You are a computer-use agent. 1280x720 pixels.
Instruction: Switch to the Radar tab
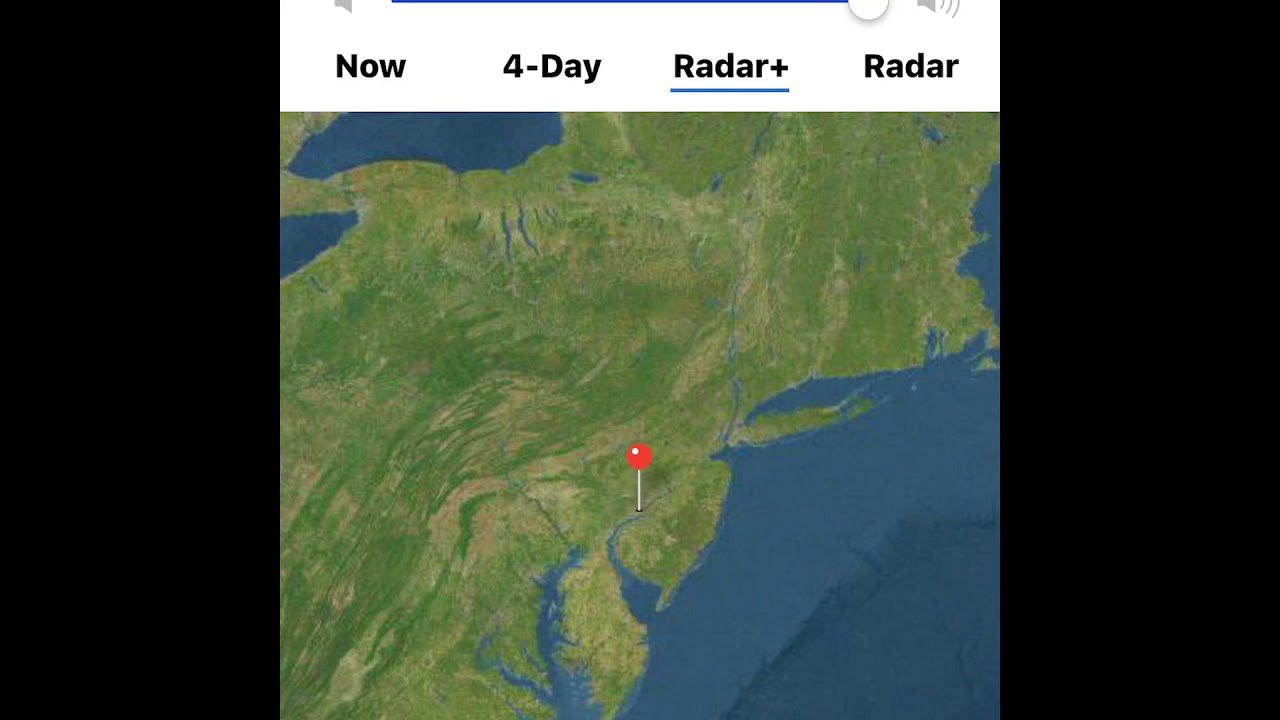910,66
